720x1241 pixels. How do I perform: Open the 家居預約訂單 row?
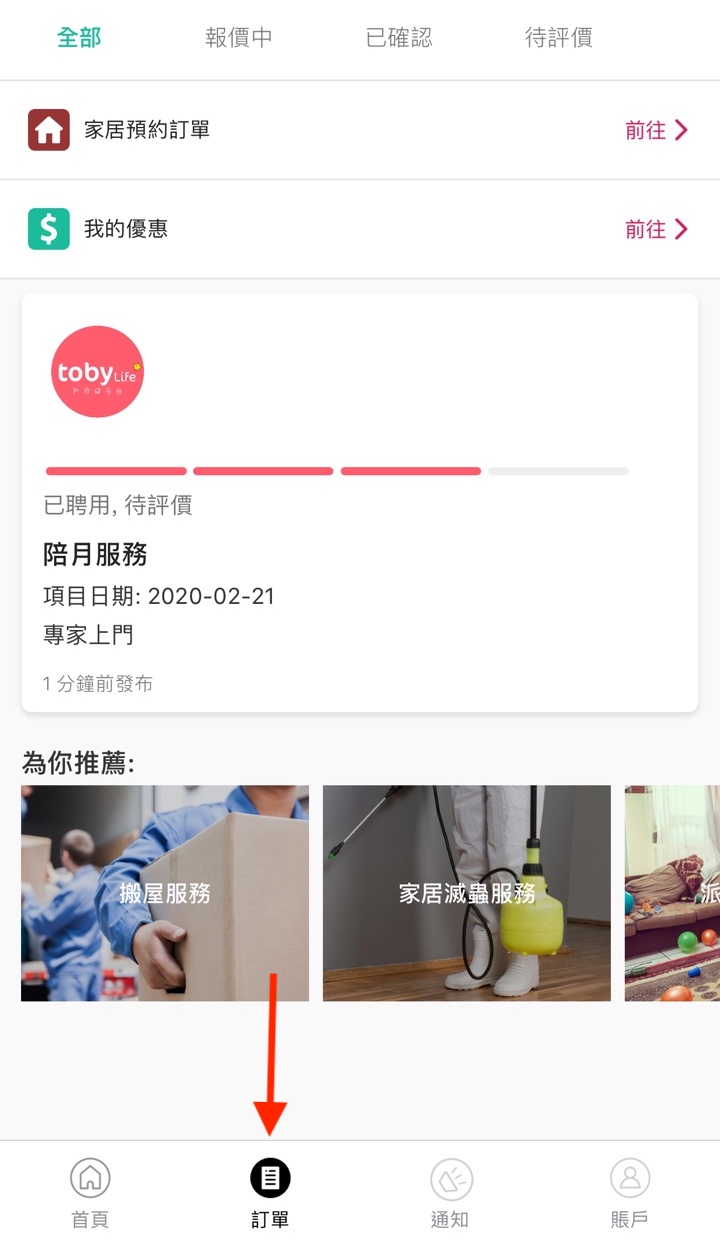coord(359,130)
